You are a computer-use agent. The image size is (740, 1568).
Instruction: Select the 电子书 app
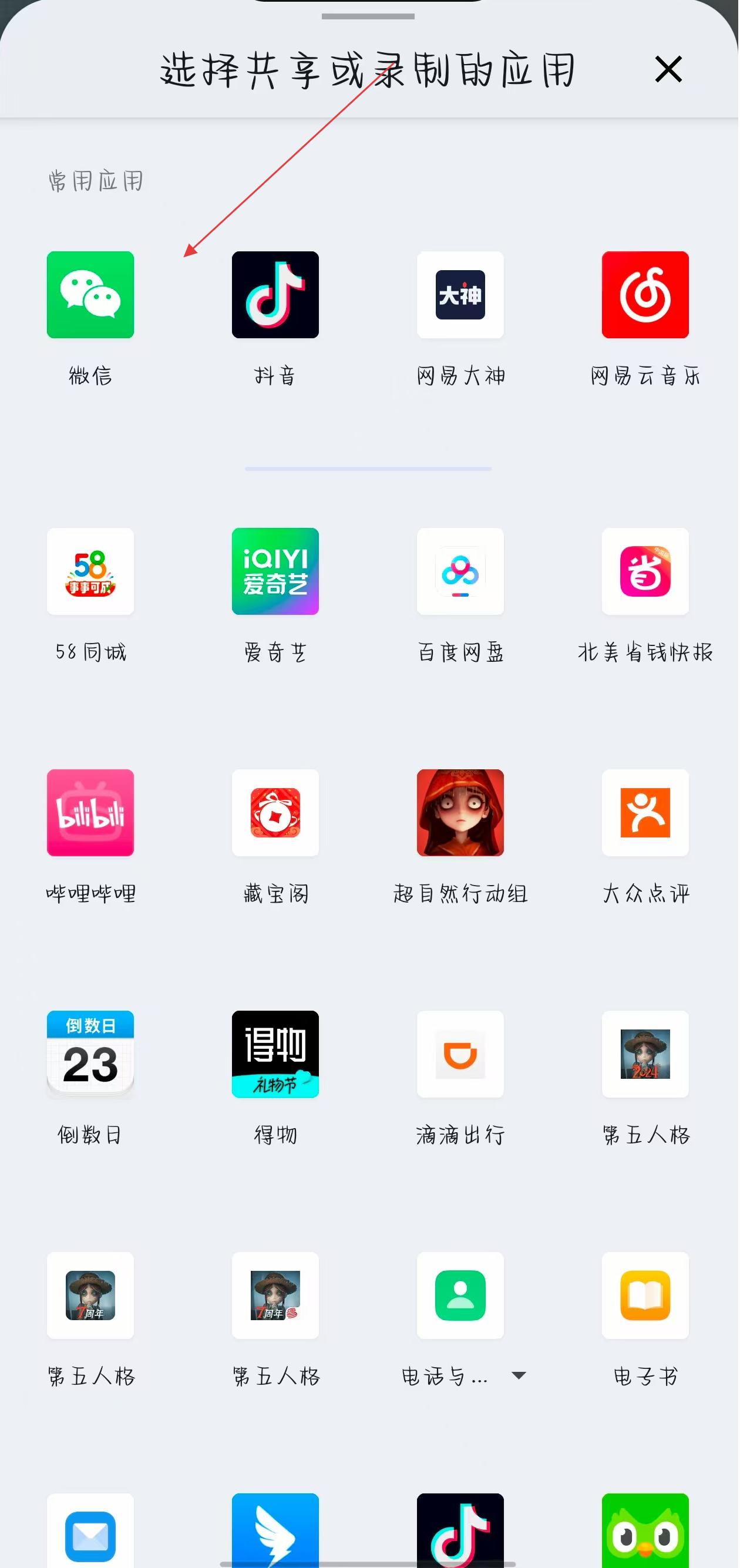[645, 1296]
